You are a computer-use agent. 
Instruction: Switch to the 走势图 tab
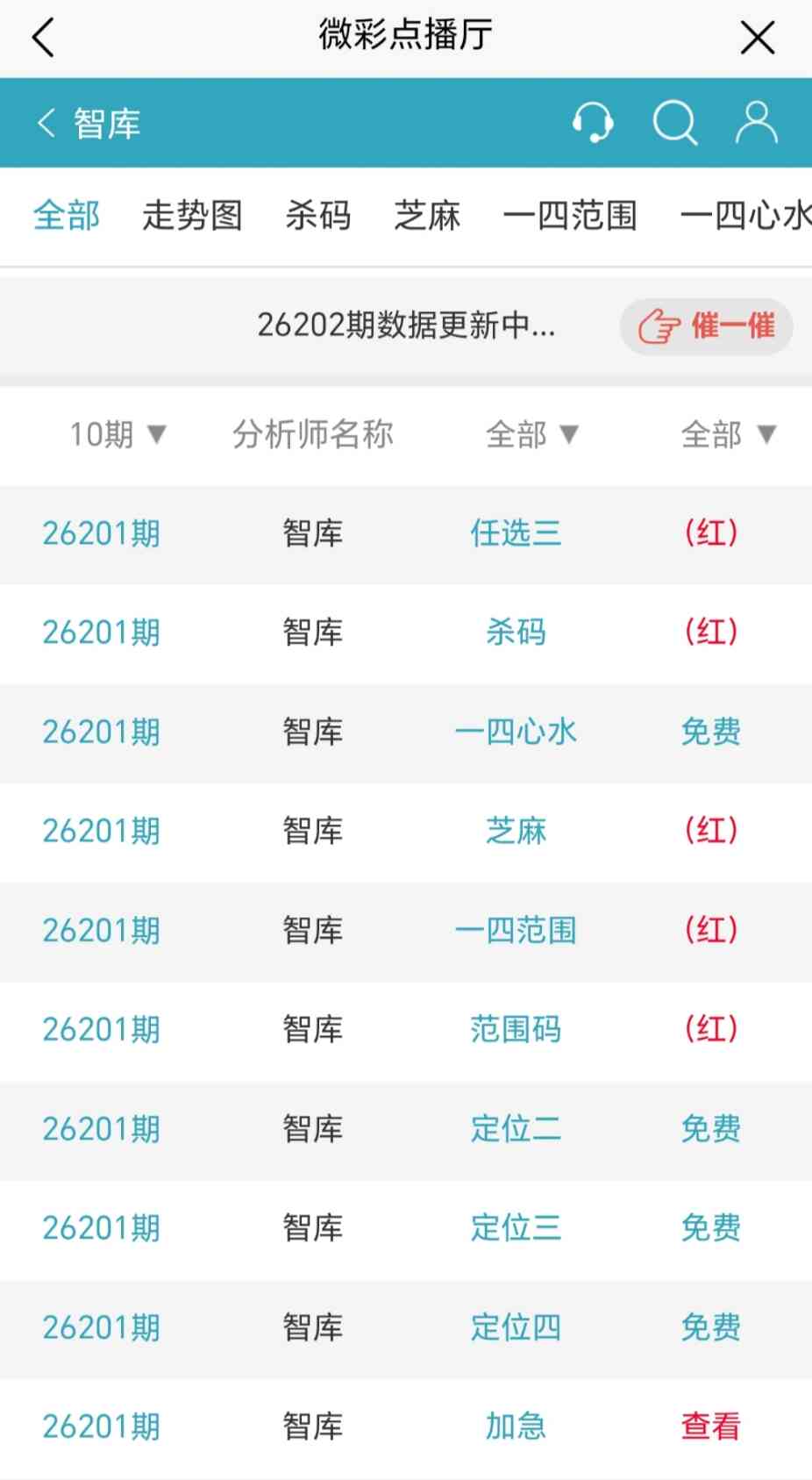pyautogui.click(x=192, y=215)
